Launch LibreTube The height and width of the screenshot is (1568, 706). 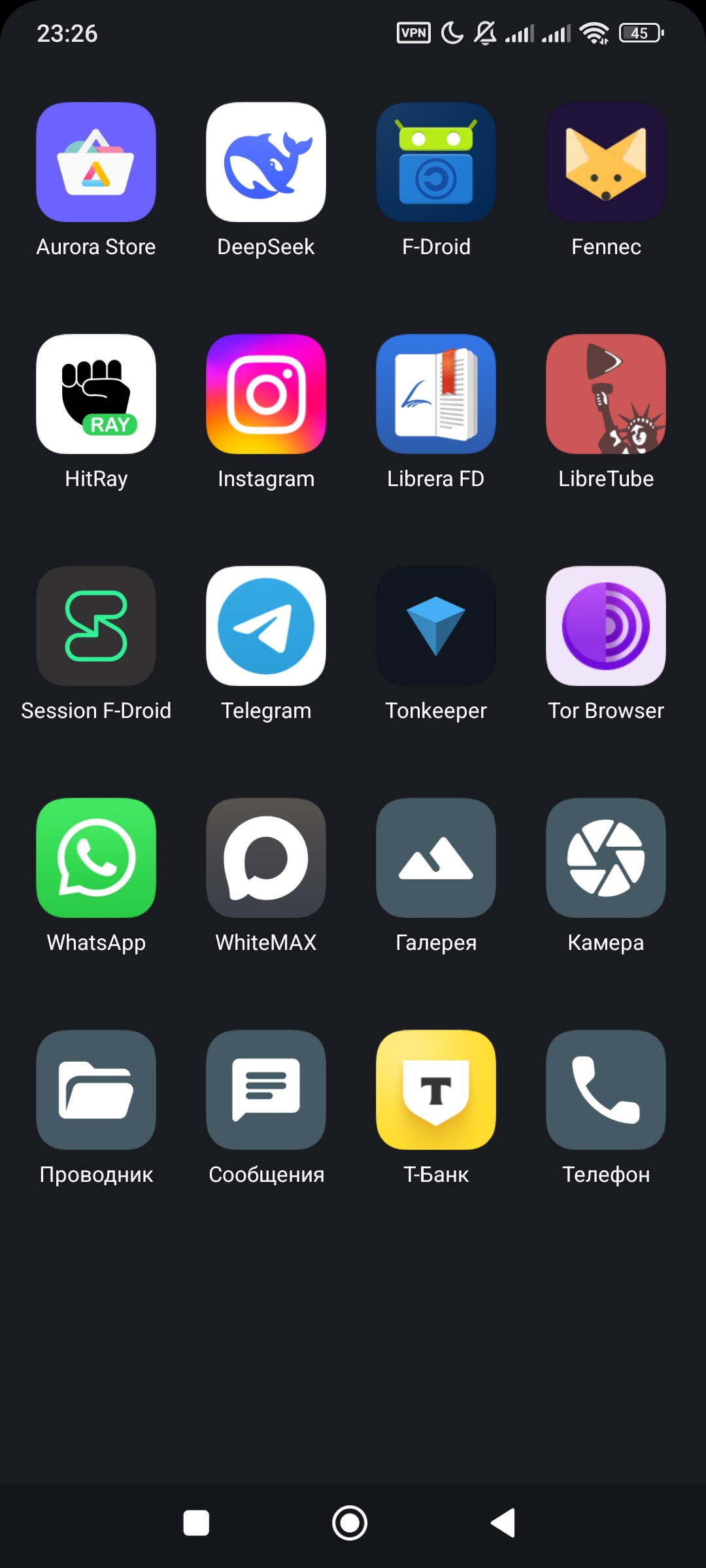click(606, 394)
